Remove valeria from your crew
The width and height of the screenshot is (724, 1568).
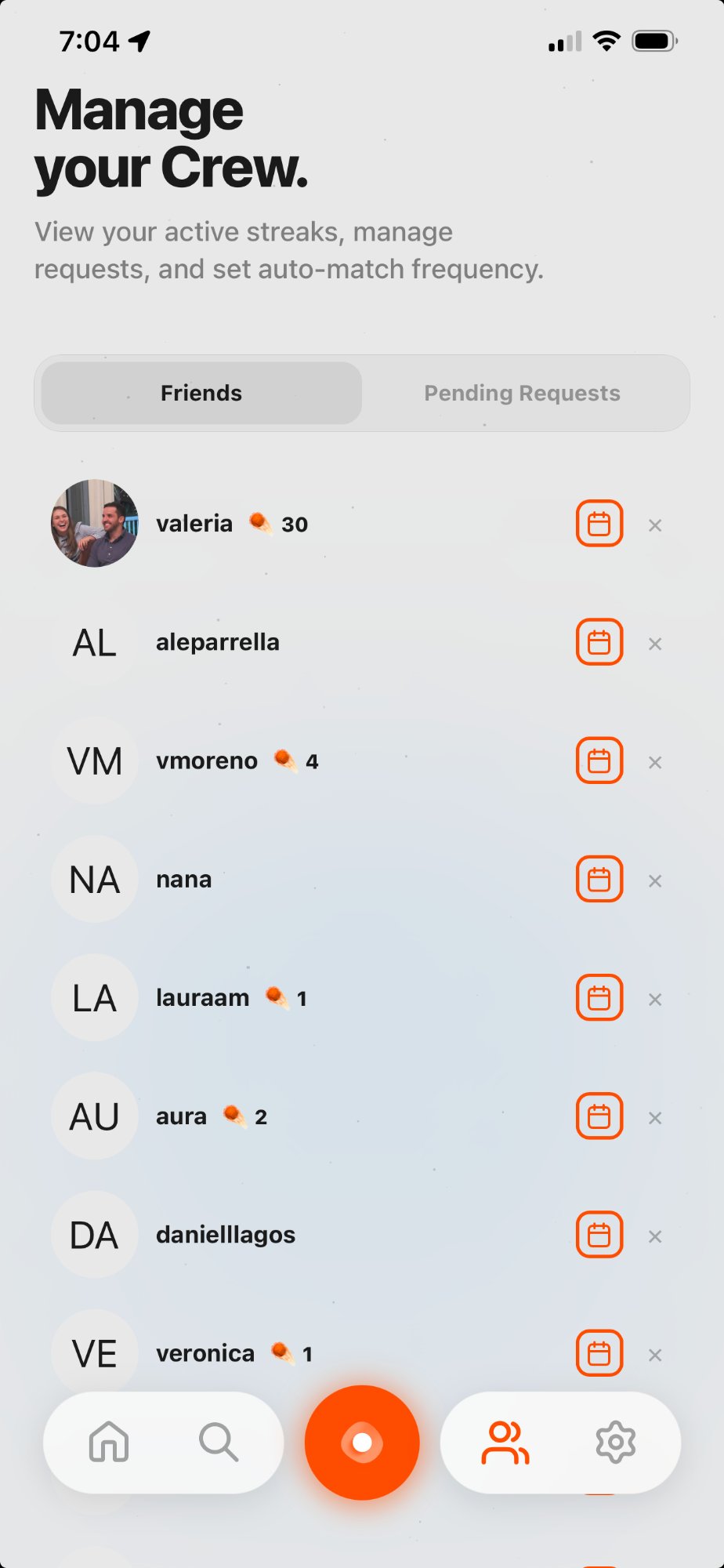(655, 525)
